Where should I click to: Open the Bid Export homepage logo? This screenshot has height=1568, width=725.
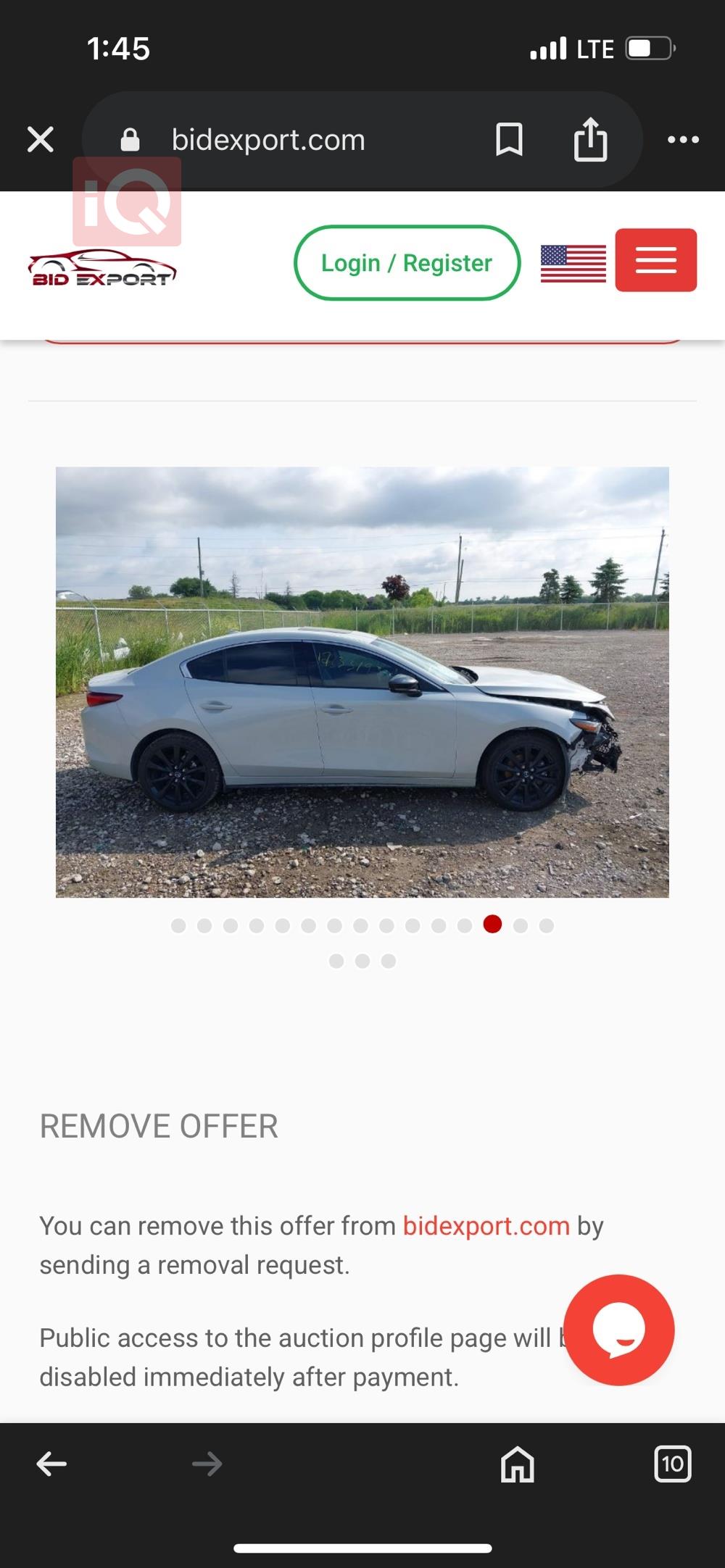click(x=102, y=270)
